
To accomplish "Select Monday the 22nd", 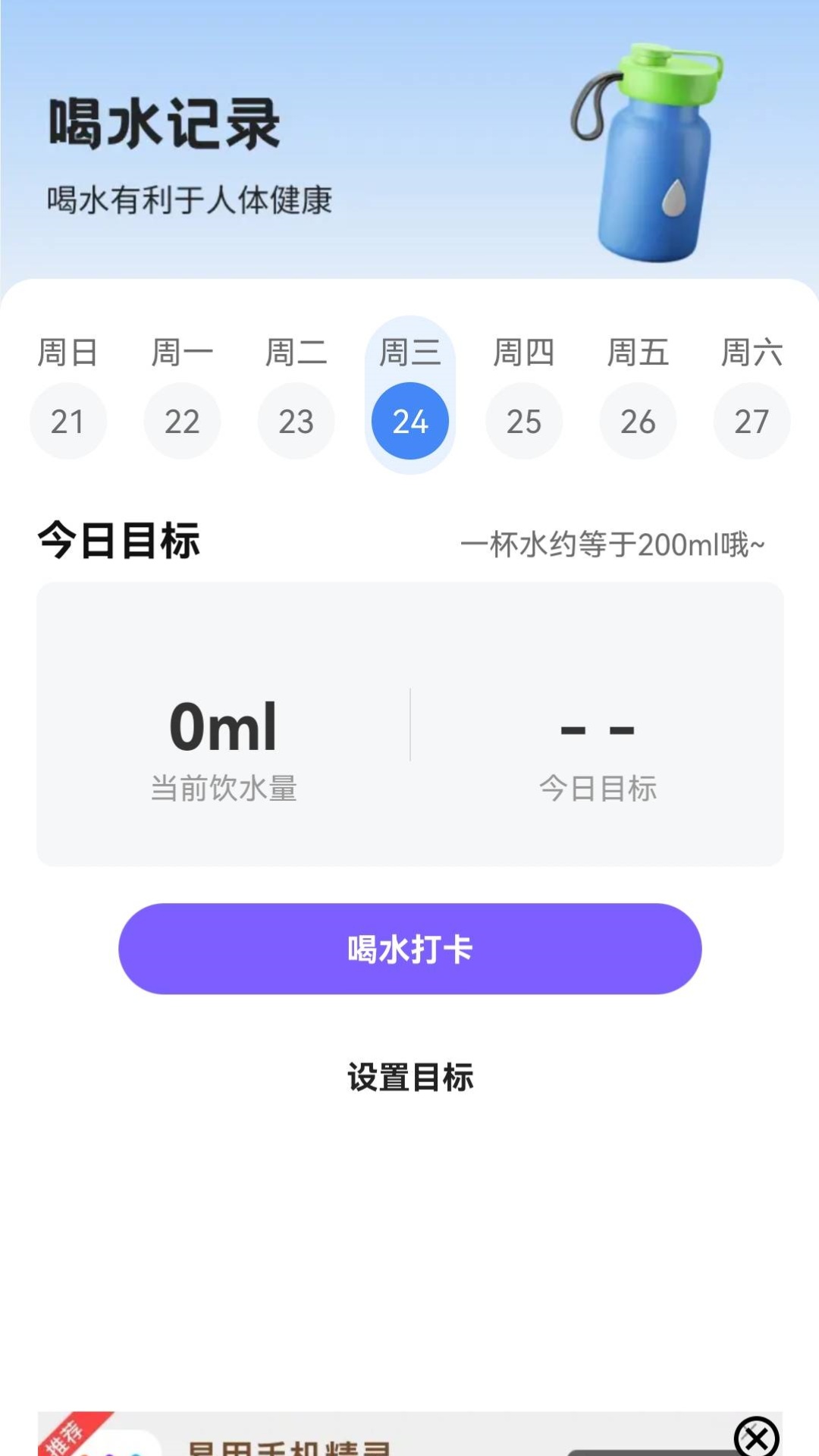I will (182, 421).
